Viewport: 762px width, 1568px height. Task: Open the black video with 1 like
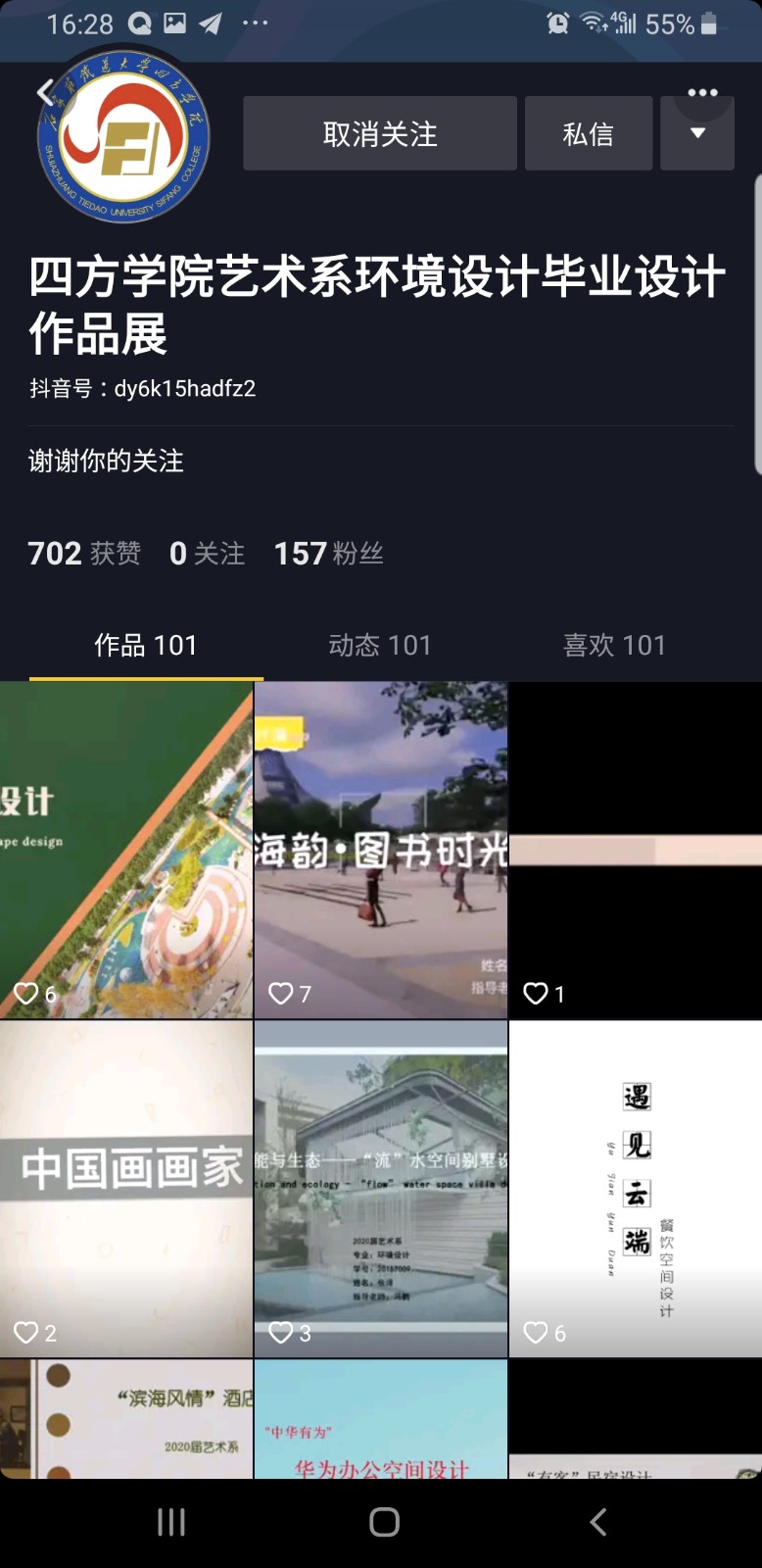point(635,850)
